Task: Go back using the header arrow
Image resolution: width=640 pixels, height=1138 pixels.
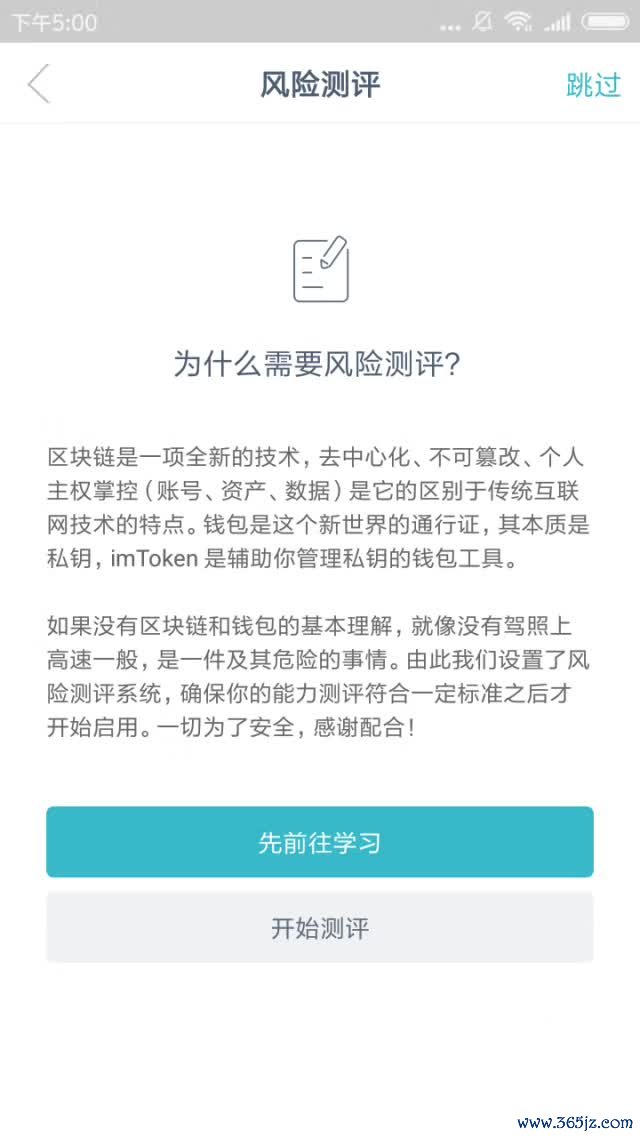Action: click(x=38, y=85)
